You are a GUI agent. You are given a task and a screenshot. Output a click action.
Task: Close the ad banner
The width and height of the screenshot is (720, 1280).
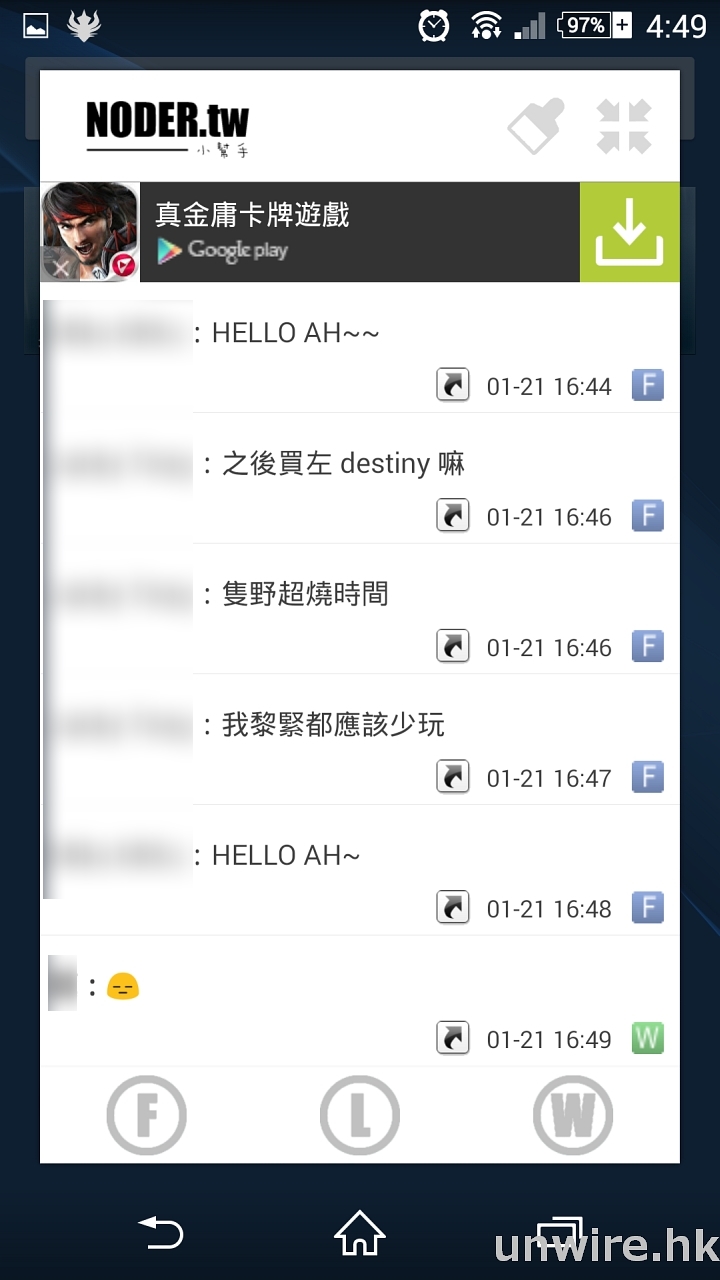61,268
